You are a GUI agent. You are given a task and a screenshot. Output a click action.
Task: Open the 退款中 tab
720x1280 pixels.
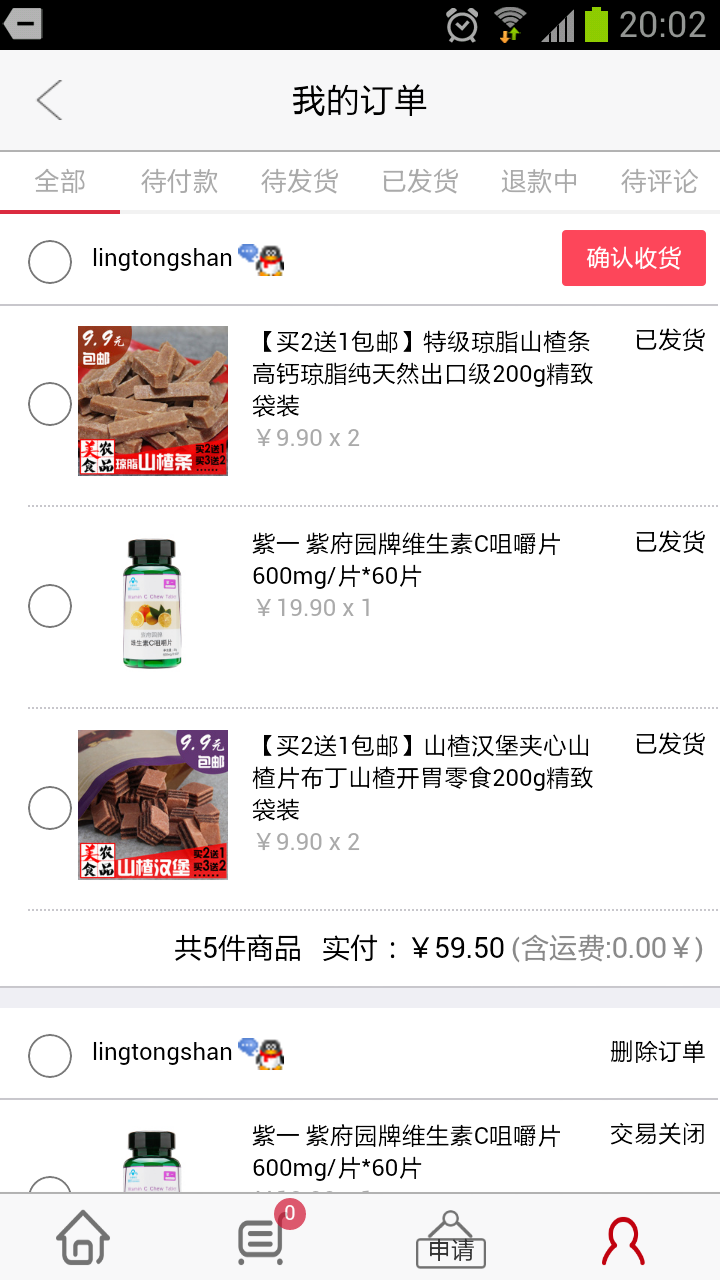coord(538,182)
